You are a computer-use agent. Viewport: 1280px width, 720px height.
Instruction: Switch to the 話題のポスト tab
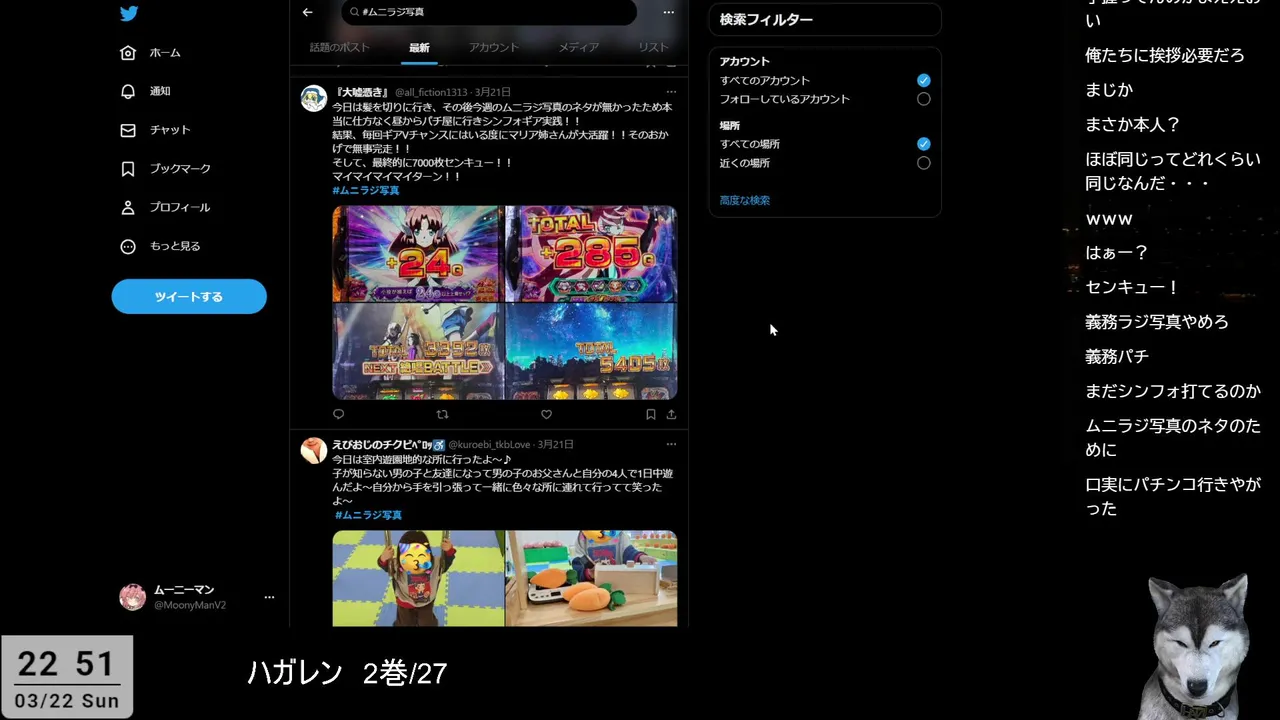(339, 47)
